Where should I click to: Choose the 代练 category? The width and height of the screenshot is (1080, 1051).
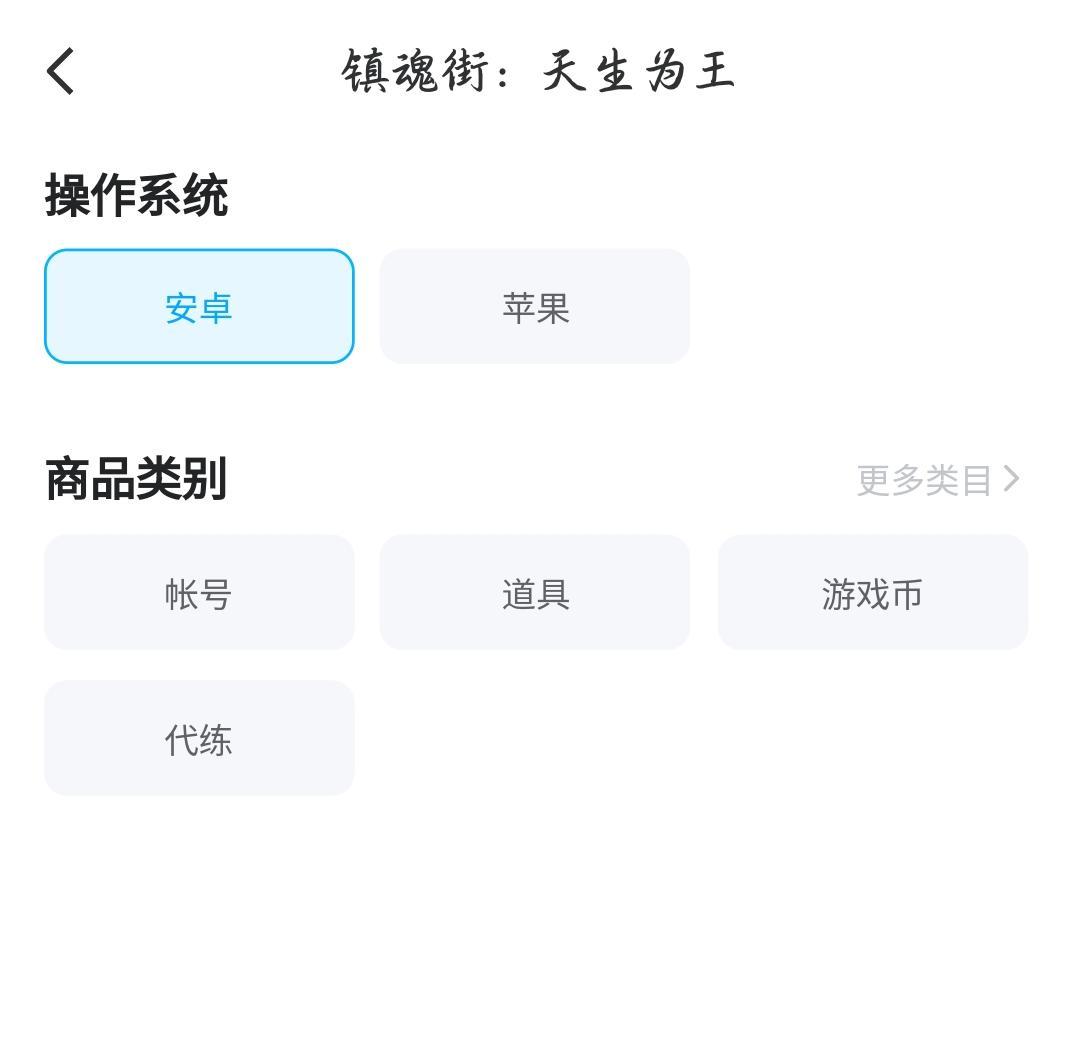[x=199, y=739]
